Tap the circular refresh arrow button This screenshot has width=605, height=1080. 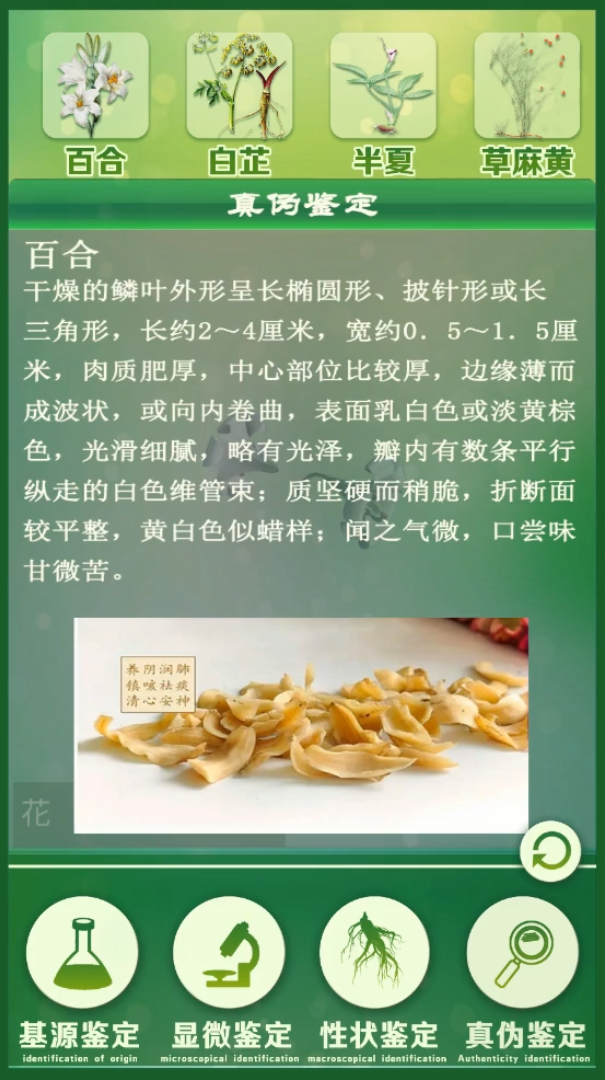tap(550, 852)
